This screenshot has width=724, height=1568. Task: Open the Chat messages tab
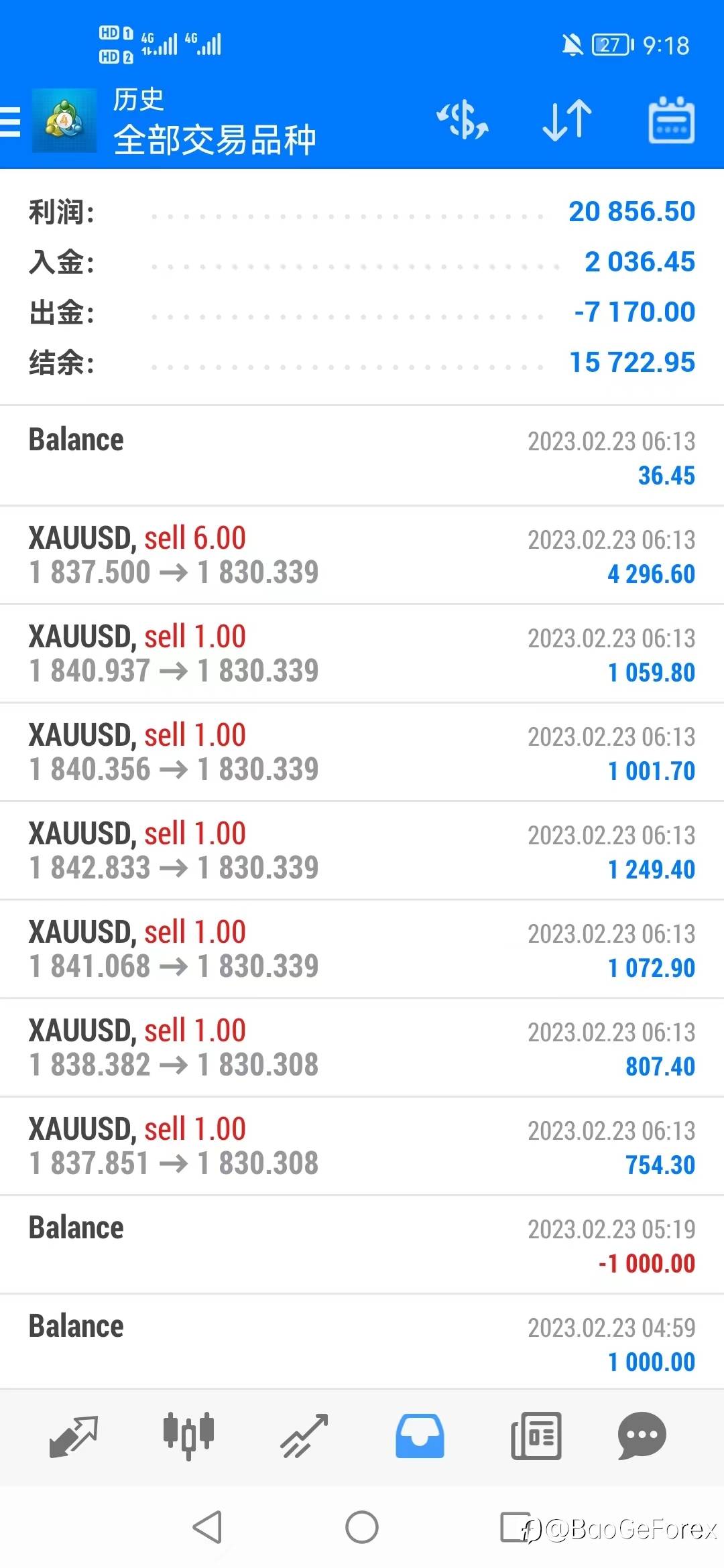click(642, 1436)
